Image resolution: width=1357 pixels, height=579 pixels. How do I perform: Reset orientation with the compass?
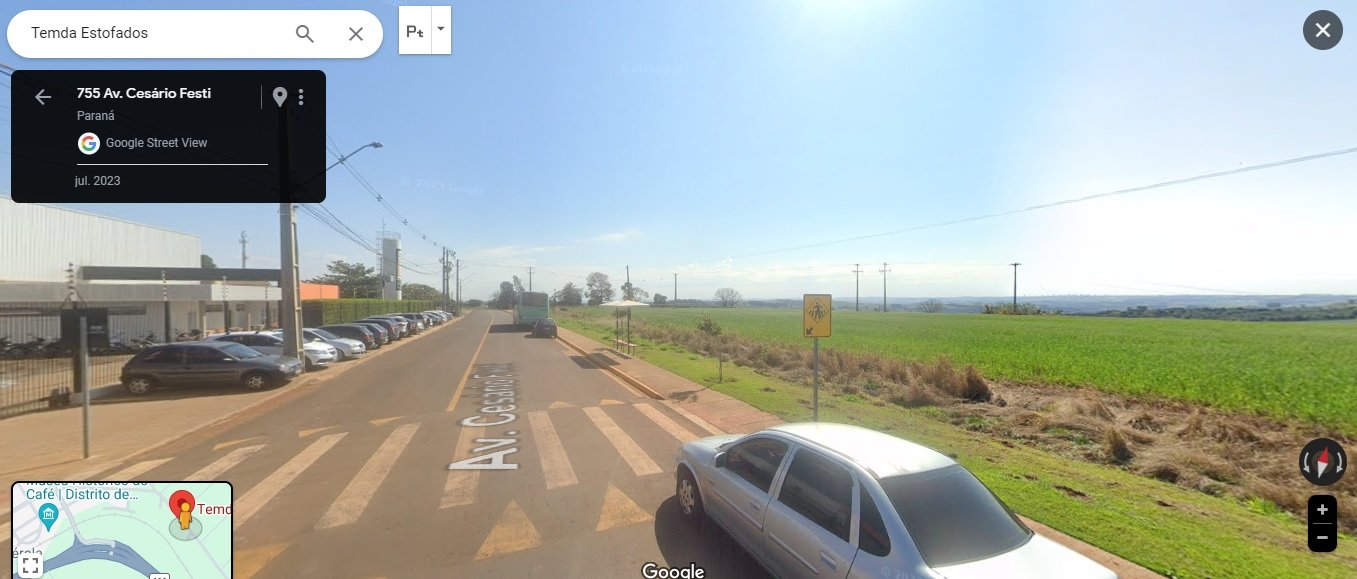coord(1322,462)
